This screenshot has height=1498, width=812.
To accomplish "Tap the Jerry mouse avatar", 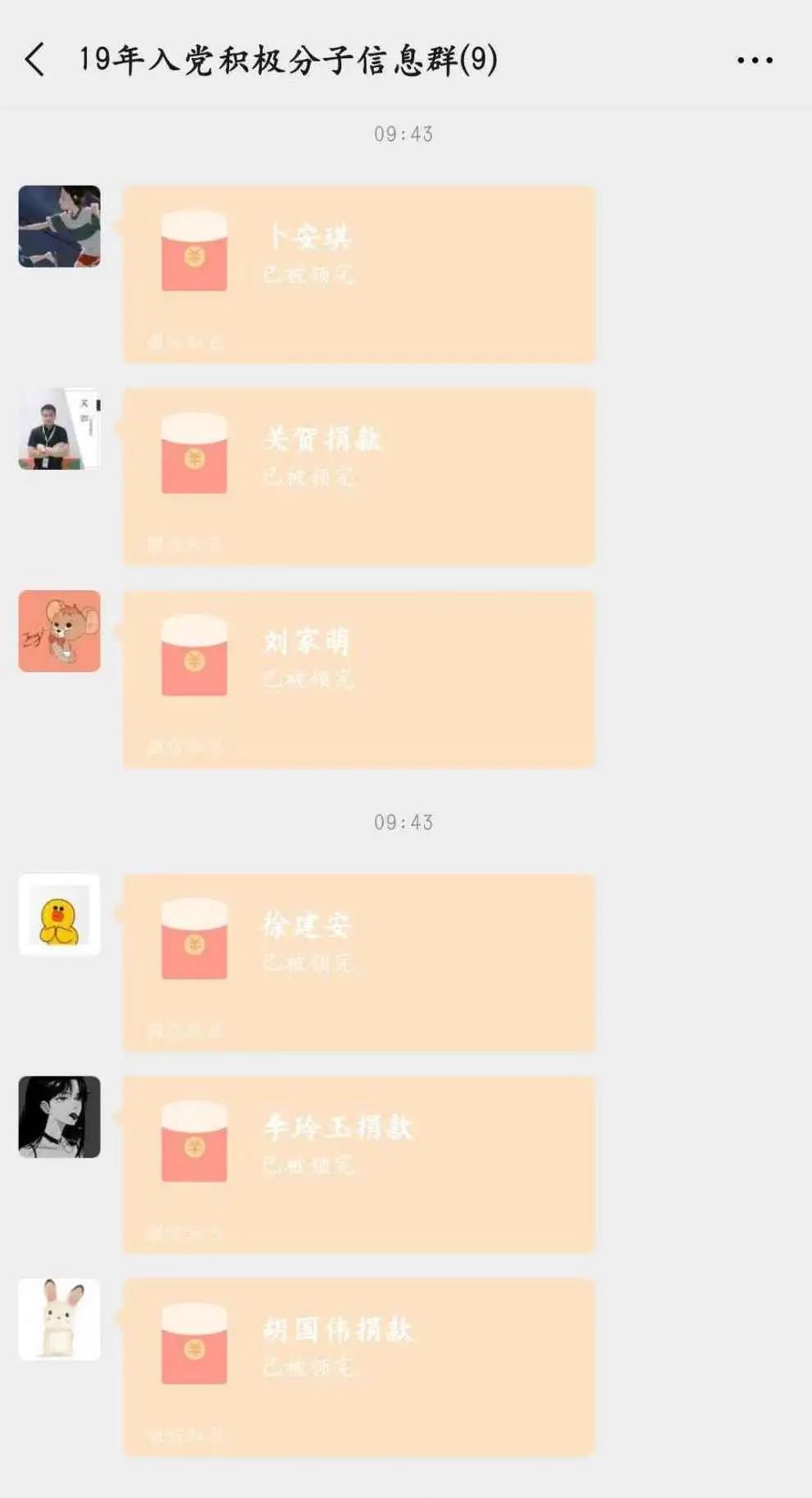I will point(60,631).
